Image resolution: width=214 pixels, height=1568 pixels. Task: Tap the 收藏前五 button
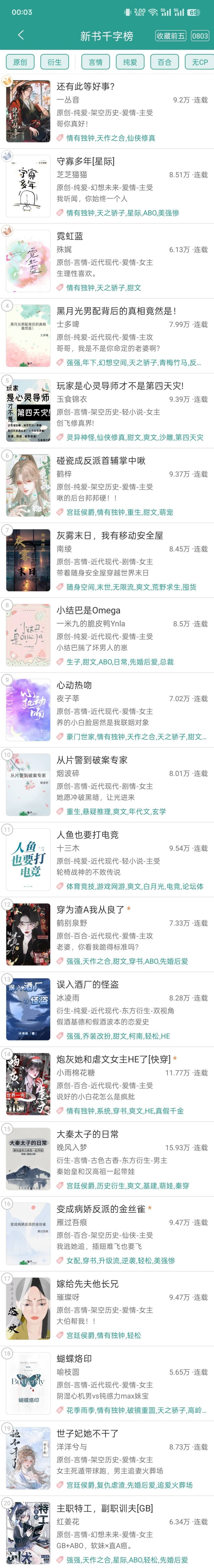click(171, 36)
